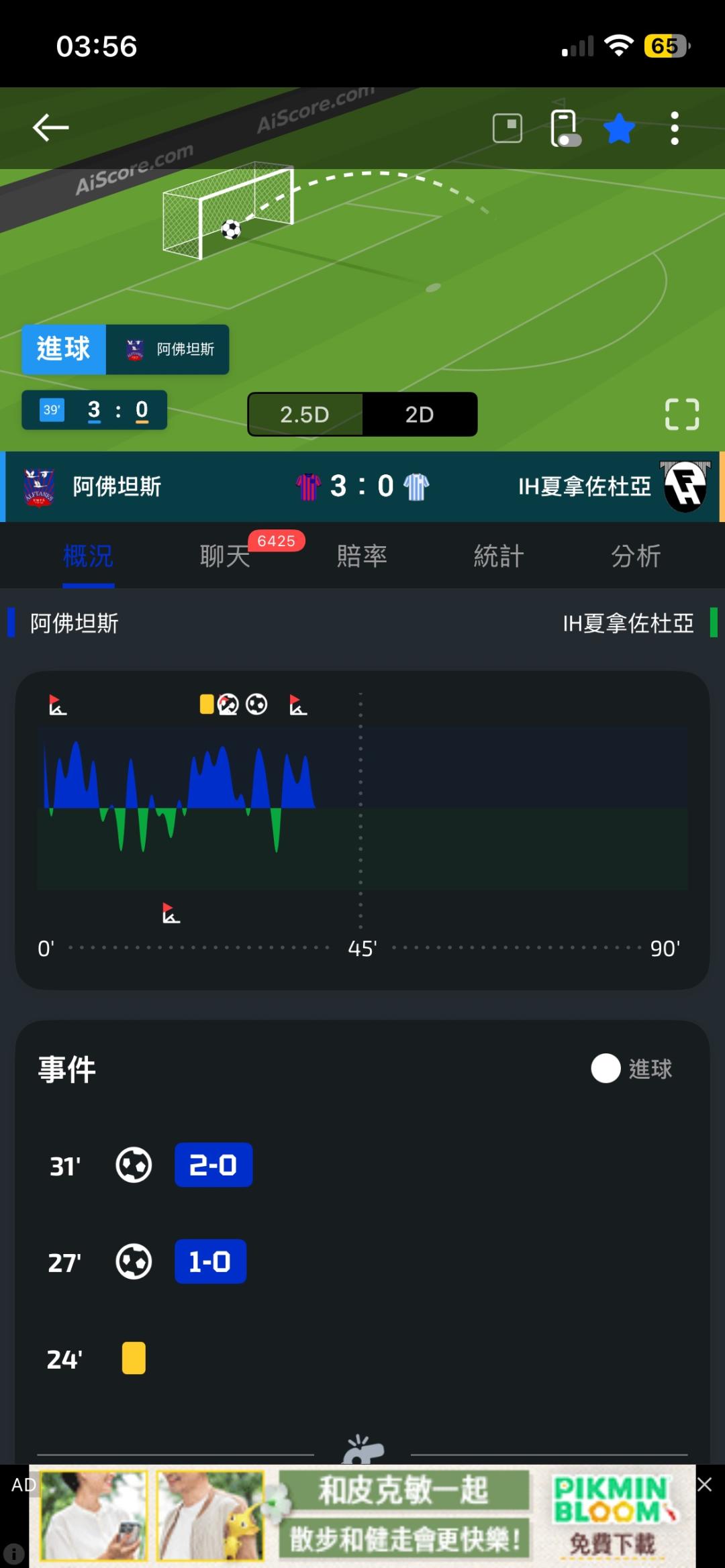The image size is (725, 1568).
Task: Open the Pikmin Bloom 免費下載 ad
Action: pos(611,1516)
